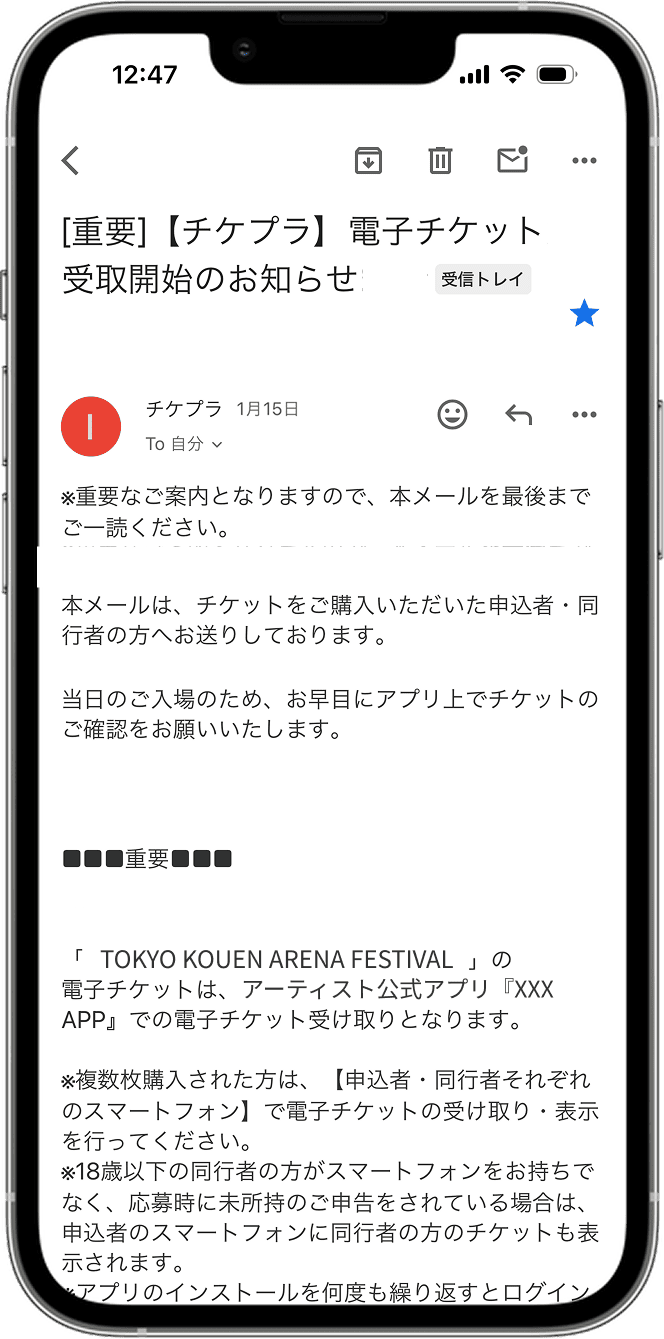The image size is (664, 1339).
Task: Tap the 受信トレイ label chip
Action: click(x=483, y=280)
